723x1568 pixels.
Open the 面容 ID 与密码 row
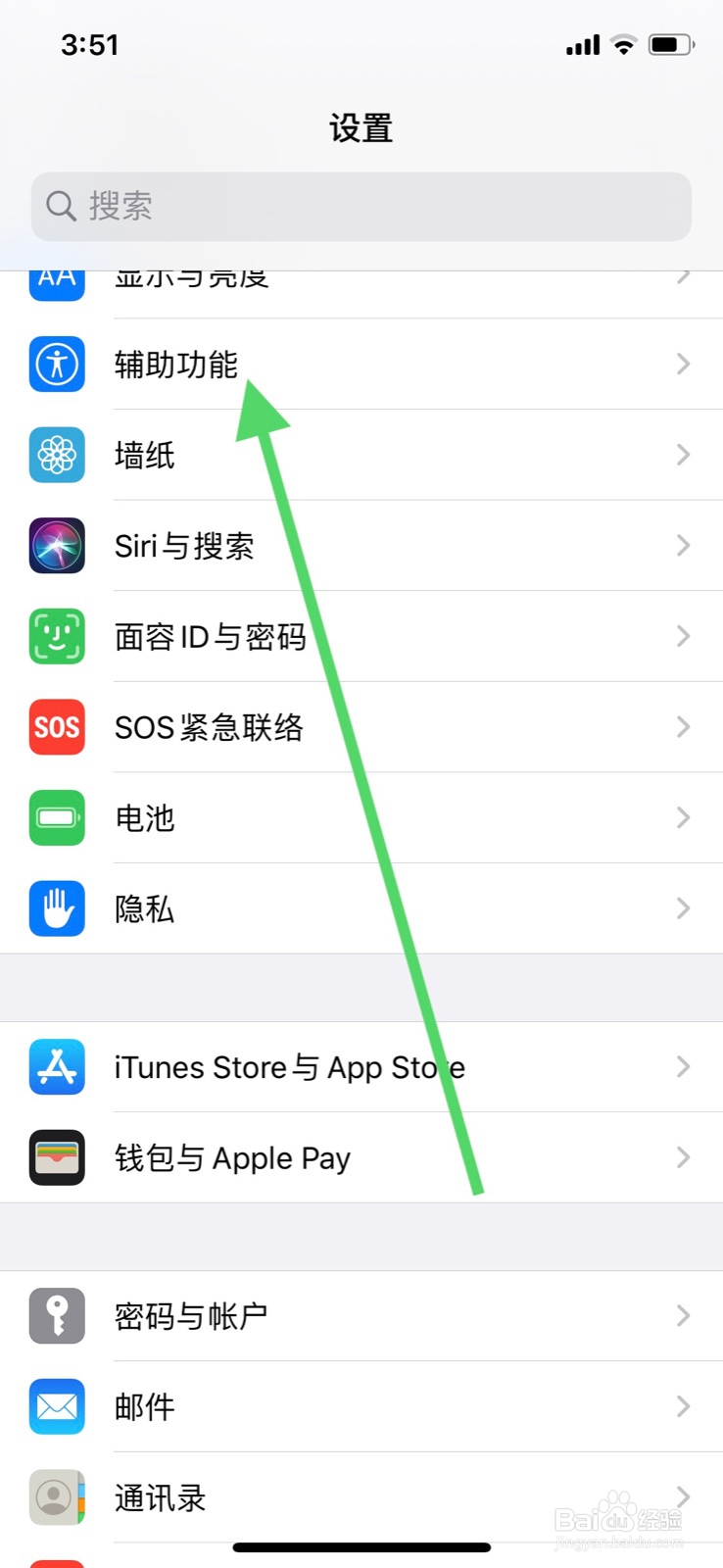click(361, 636)
